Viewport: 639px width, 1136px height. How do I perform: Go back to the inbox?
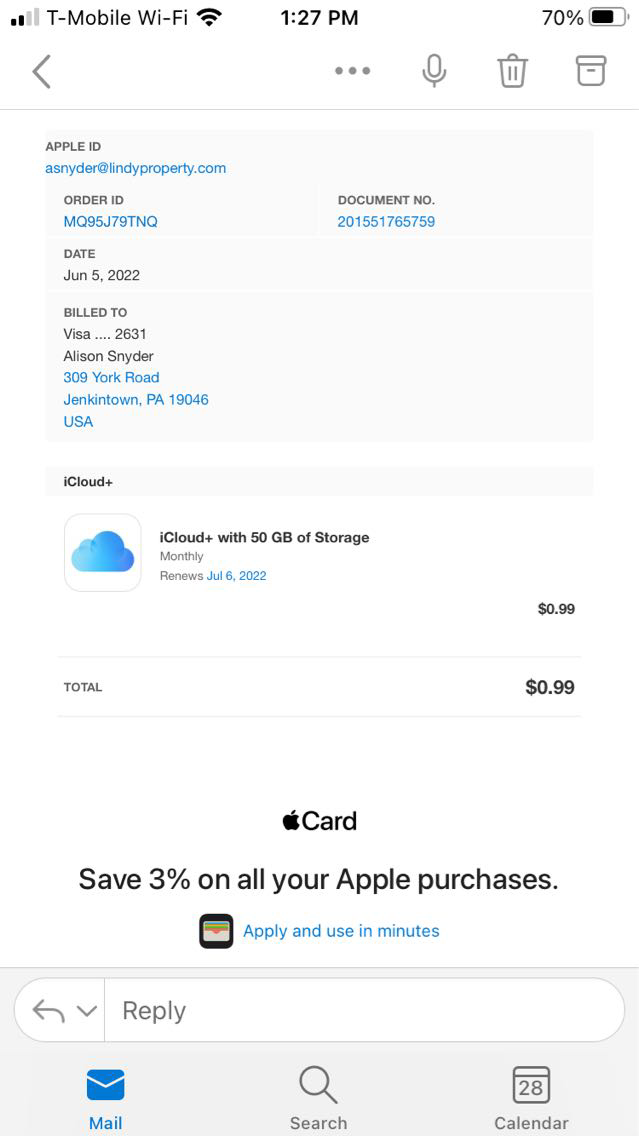coord(41,71)
